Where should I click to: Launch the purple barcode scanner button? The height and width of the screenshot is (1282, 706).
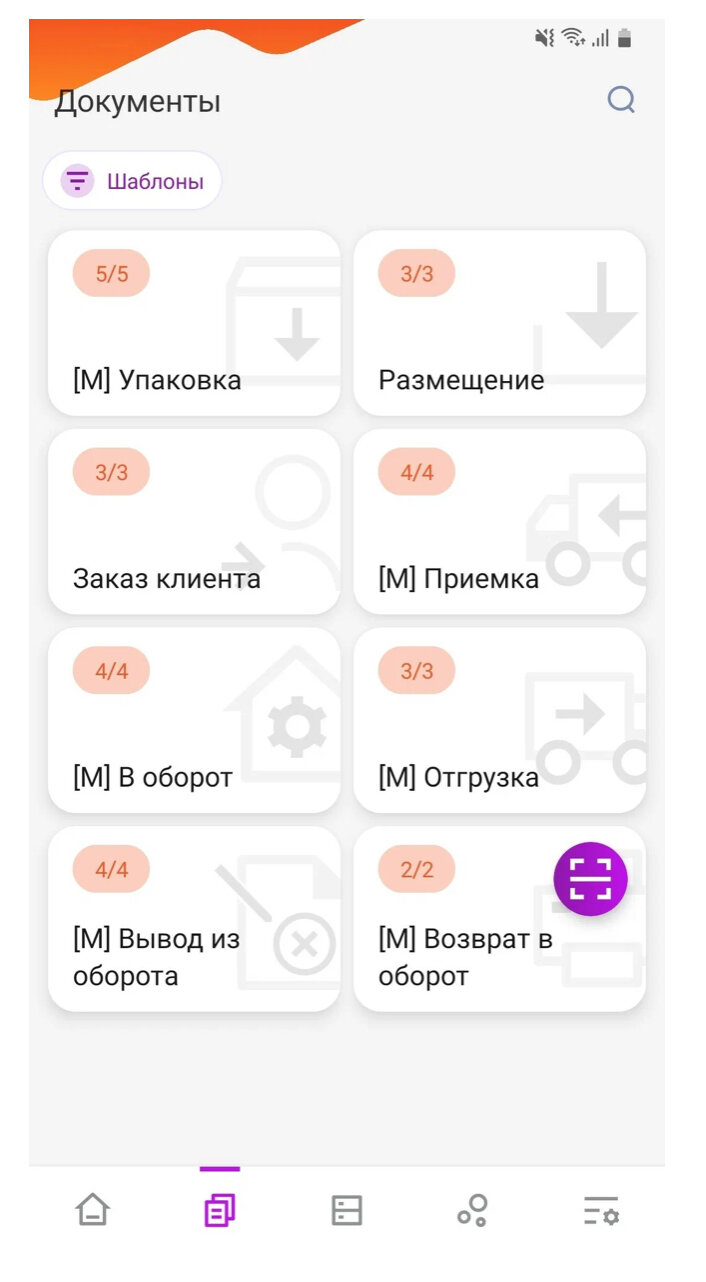point(591,879)
